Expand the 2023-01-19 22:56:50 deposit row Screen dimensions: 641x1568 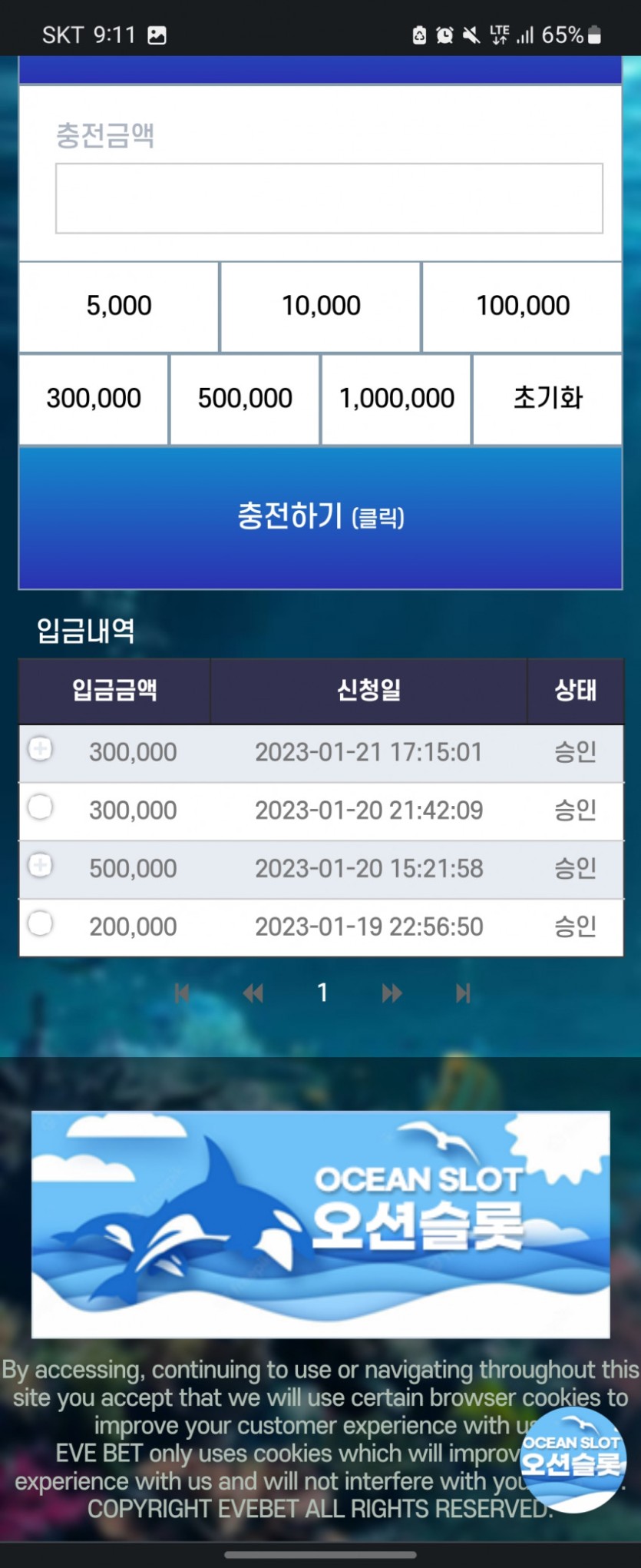coord(41,923)
